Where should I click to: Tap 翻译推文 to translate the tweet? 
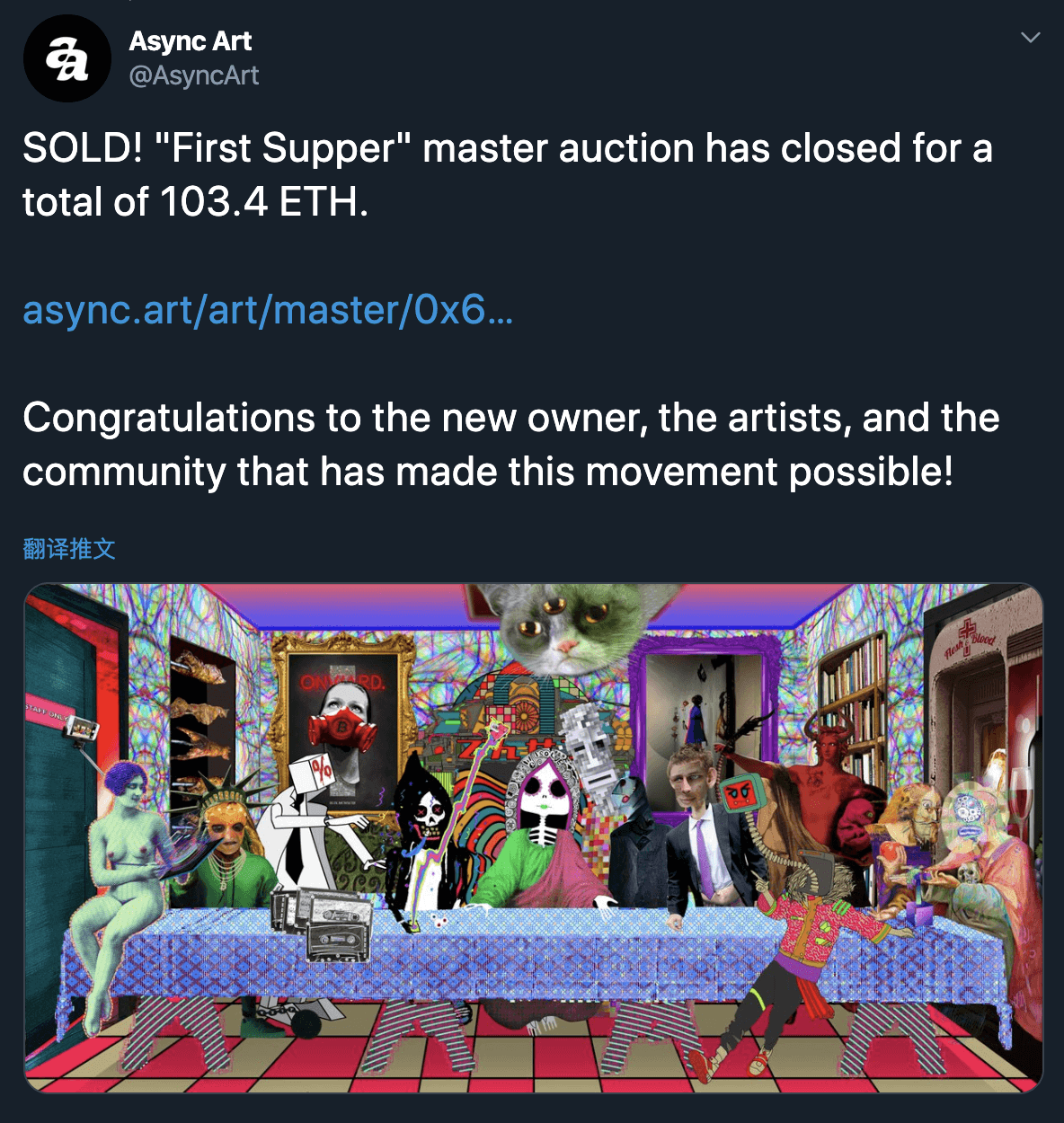69,548
